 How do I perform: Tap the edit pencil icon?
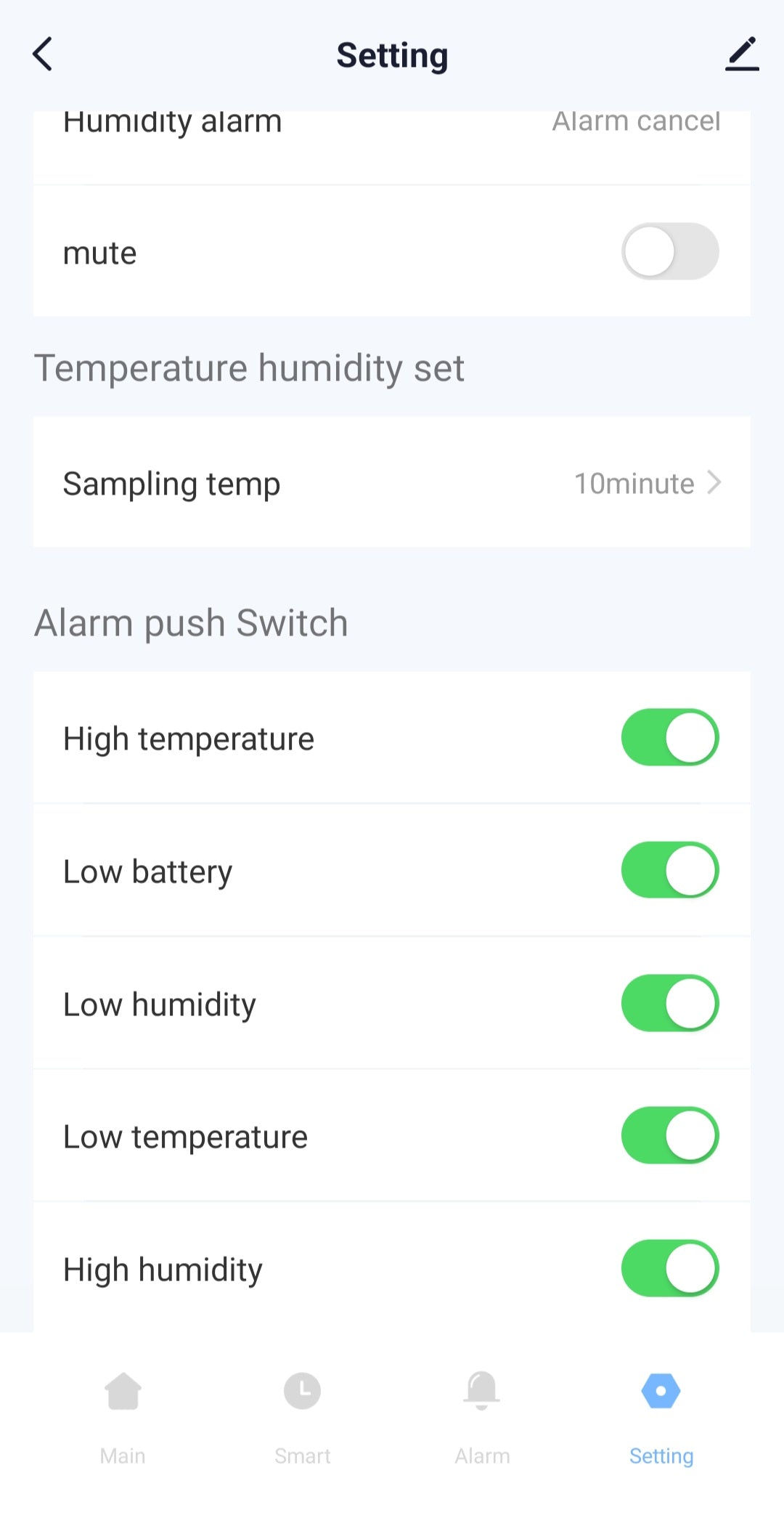(741, 54)
